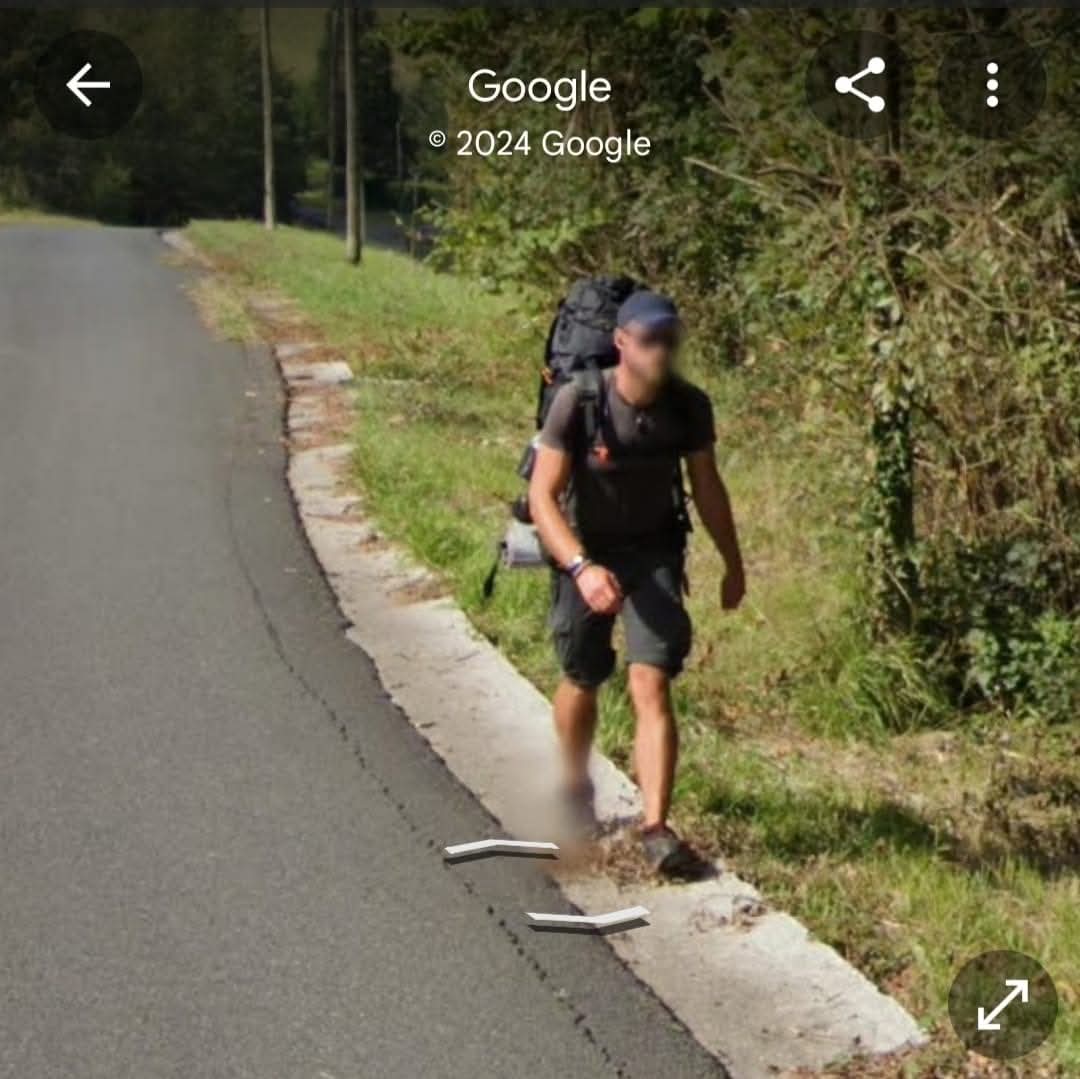1080x1079 pixels.
Task: Share this Street View location
Action: [x=860, y=85]
